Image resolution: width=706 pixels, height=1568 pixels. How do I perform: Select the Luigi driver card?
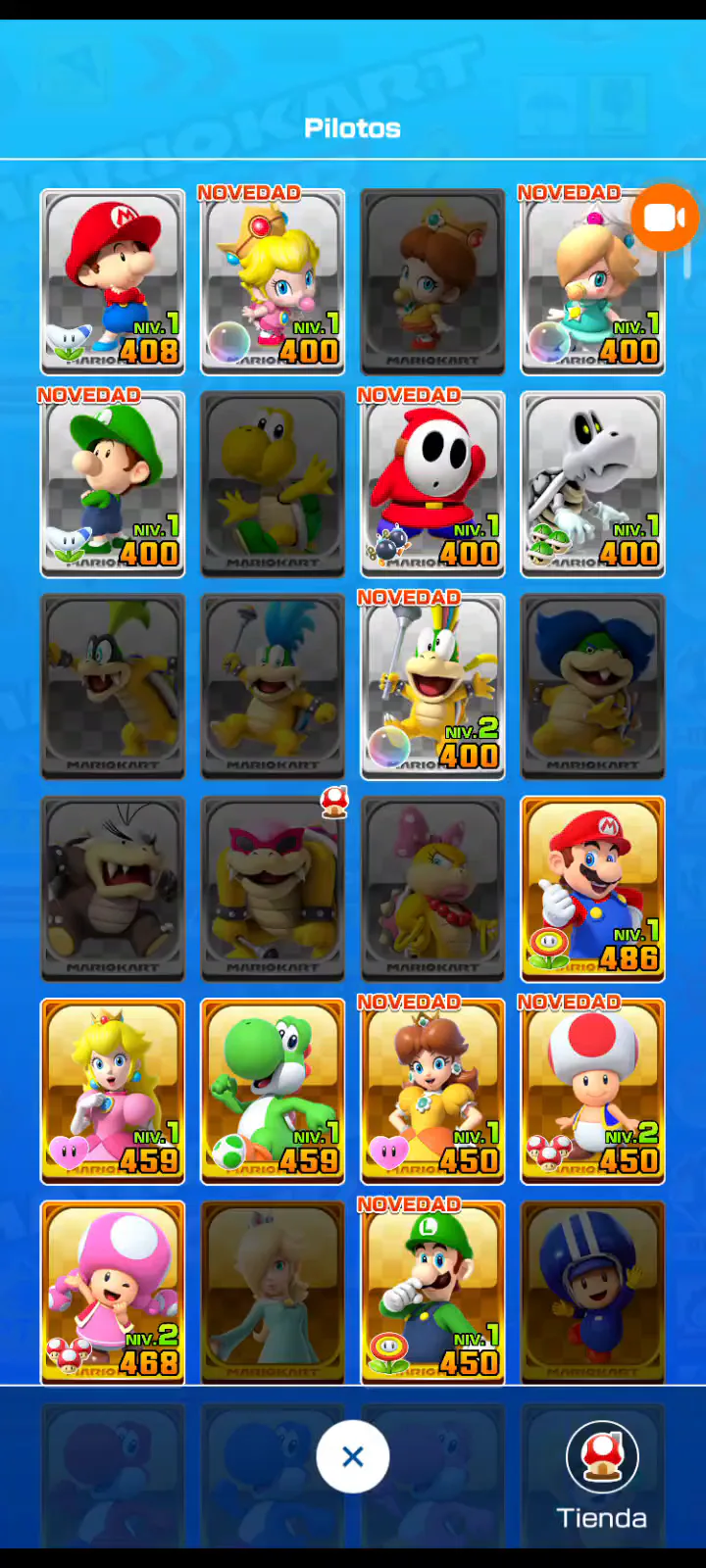(432, 1294)
